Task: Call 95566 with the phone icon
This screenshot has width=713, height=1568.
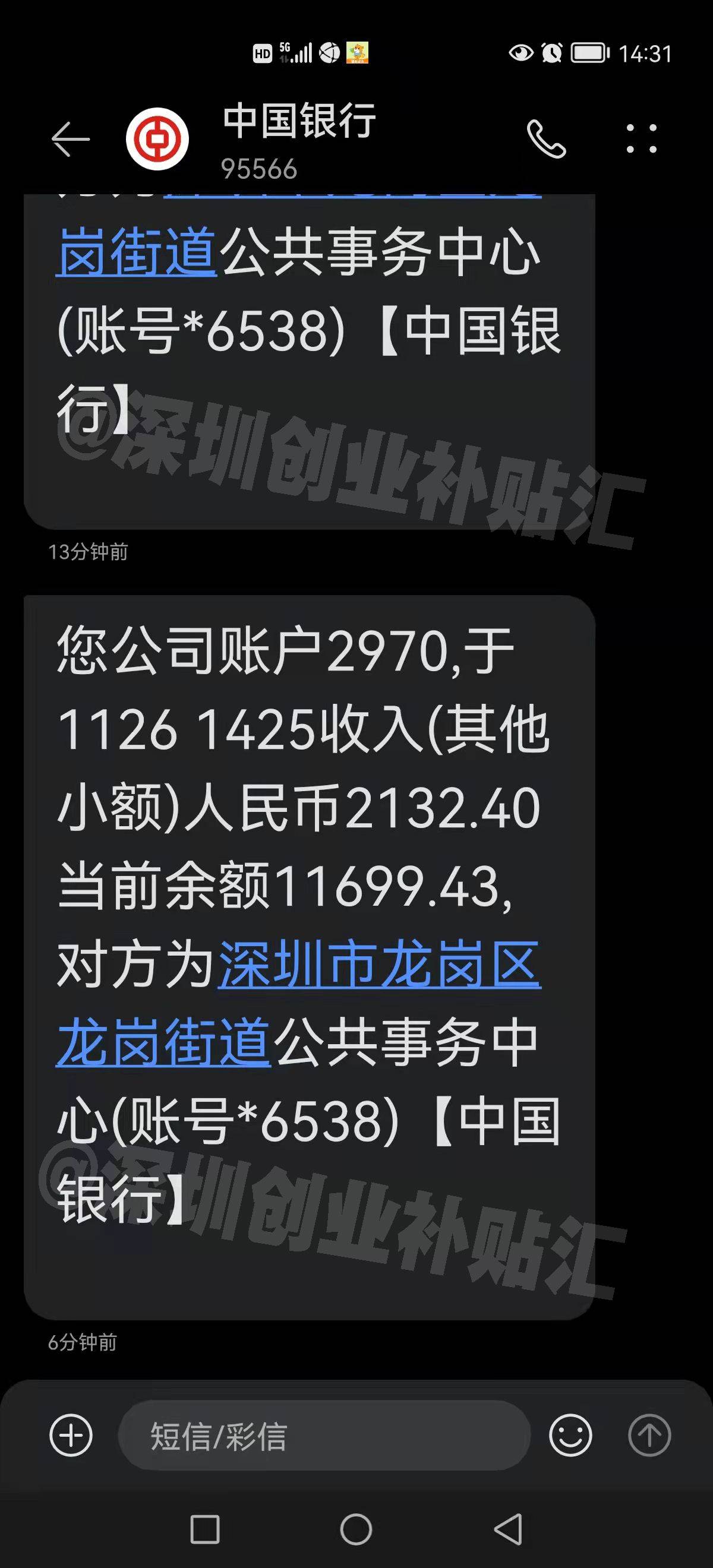Action: click(x=546, y=140)
